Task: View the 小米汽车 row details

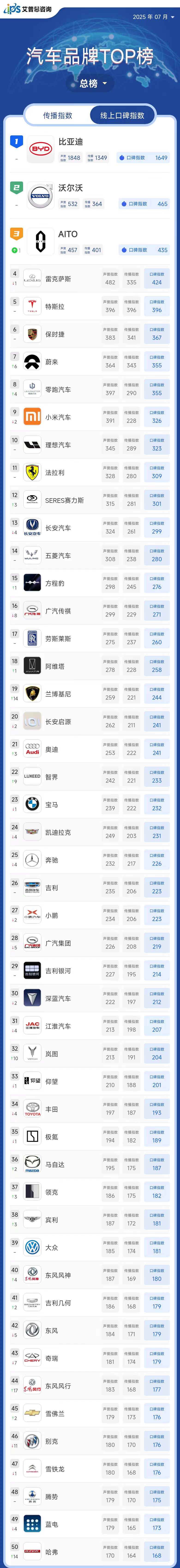Action: click(90, 417)
